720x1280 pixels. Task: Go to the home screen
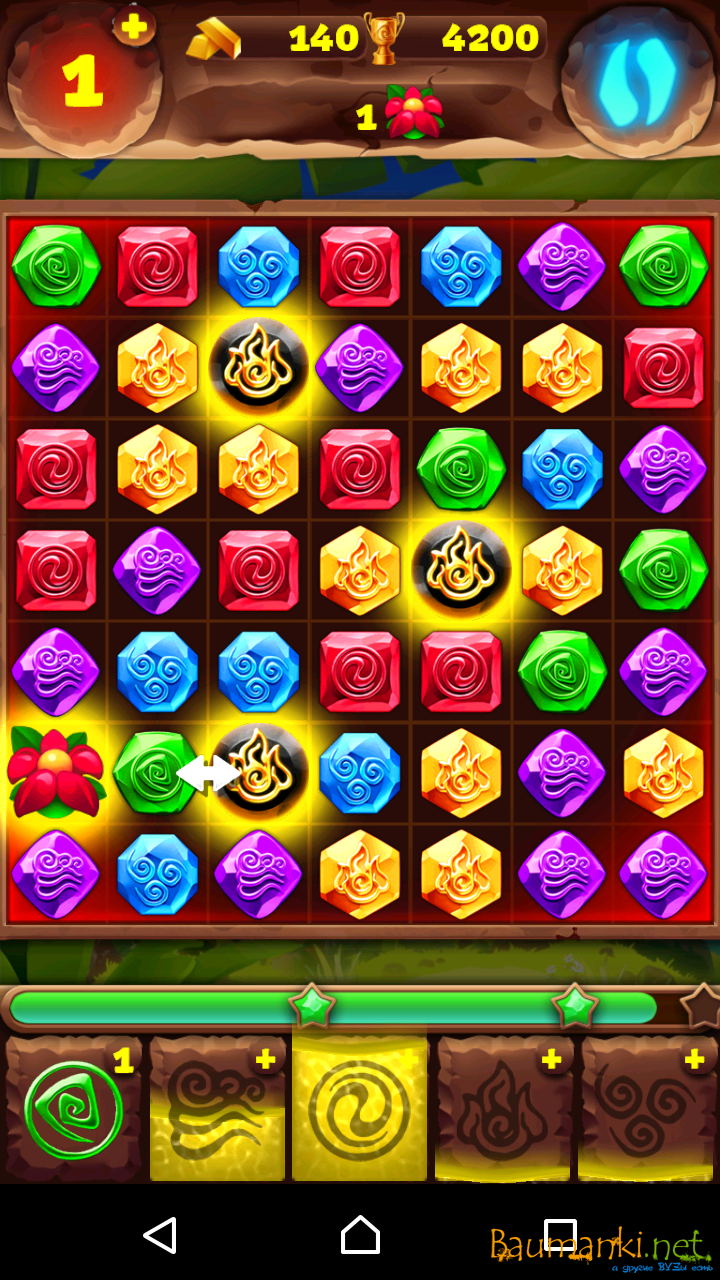pyautogui.click(x=360, y=1235)
